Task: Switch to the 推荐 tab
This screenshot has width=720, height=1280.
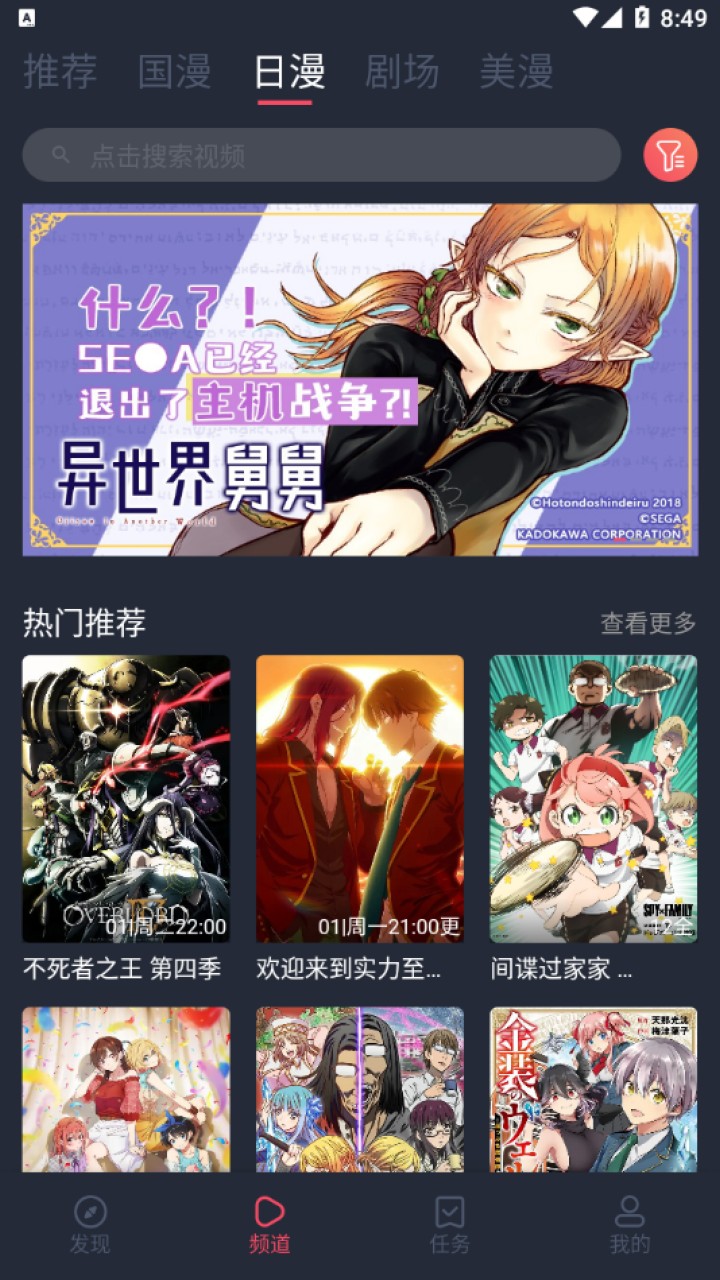Action: (60, 72)
